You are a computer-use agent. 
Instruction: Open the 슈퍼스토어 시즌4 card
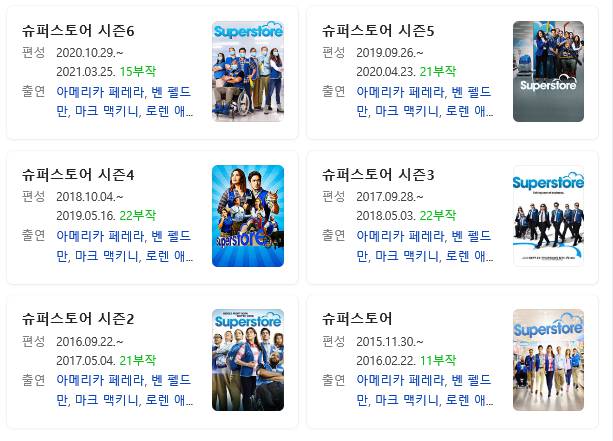tap(78, 175)
